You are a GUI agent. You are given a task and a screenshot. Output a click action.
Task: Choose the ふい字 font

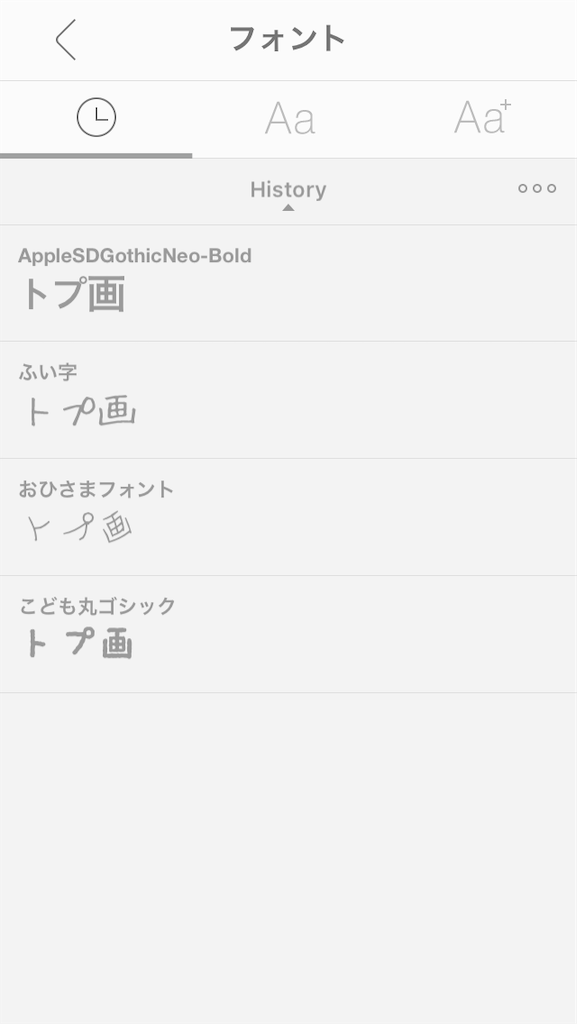288,400
